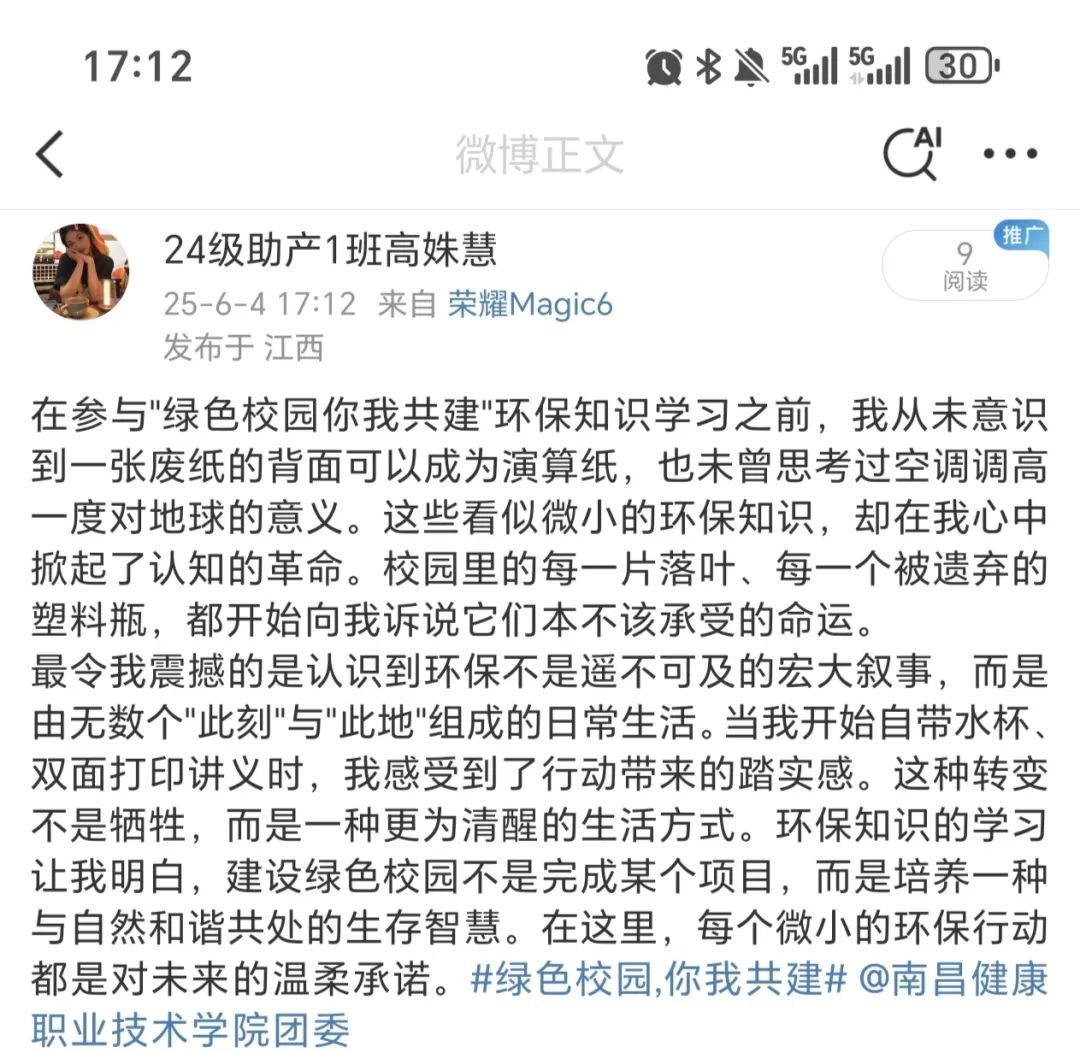Go back from the Weibo post

coord(50,155)
